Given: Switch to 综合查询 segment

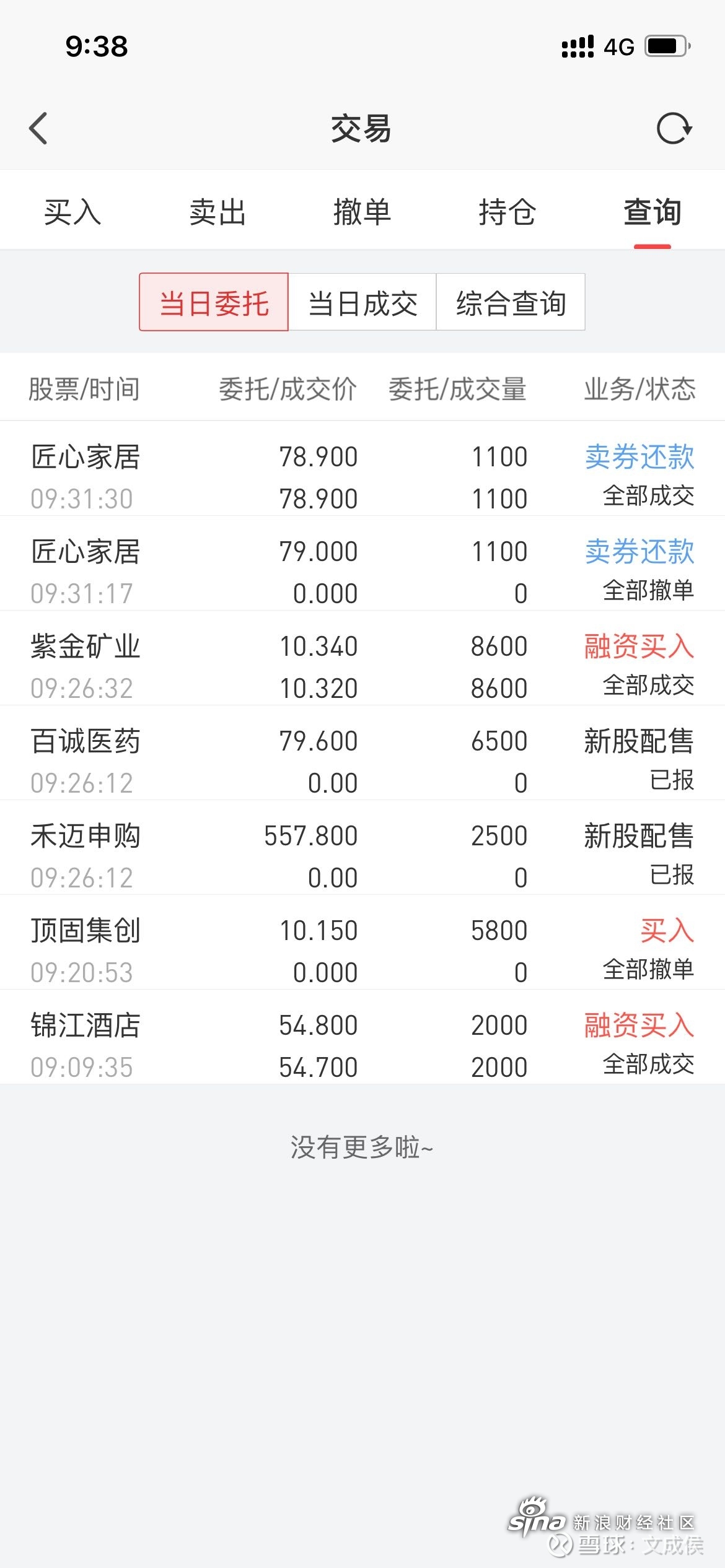Looking at the screenshot, I should [511, 302].
